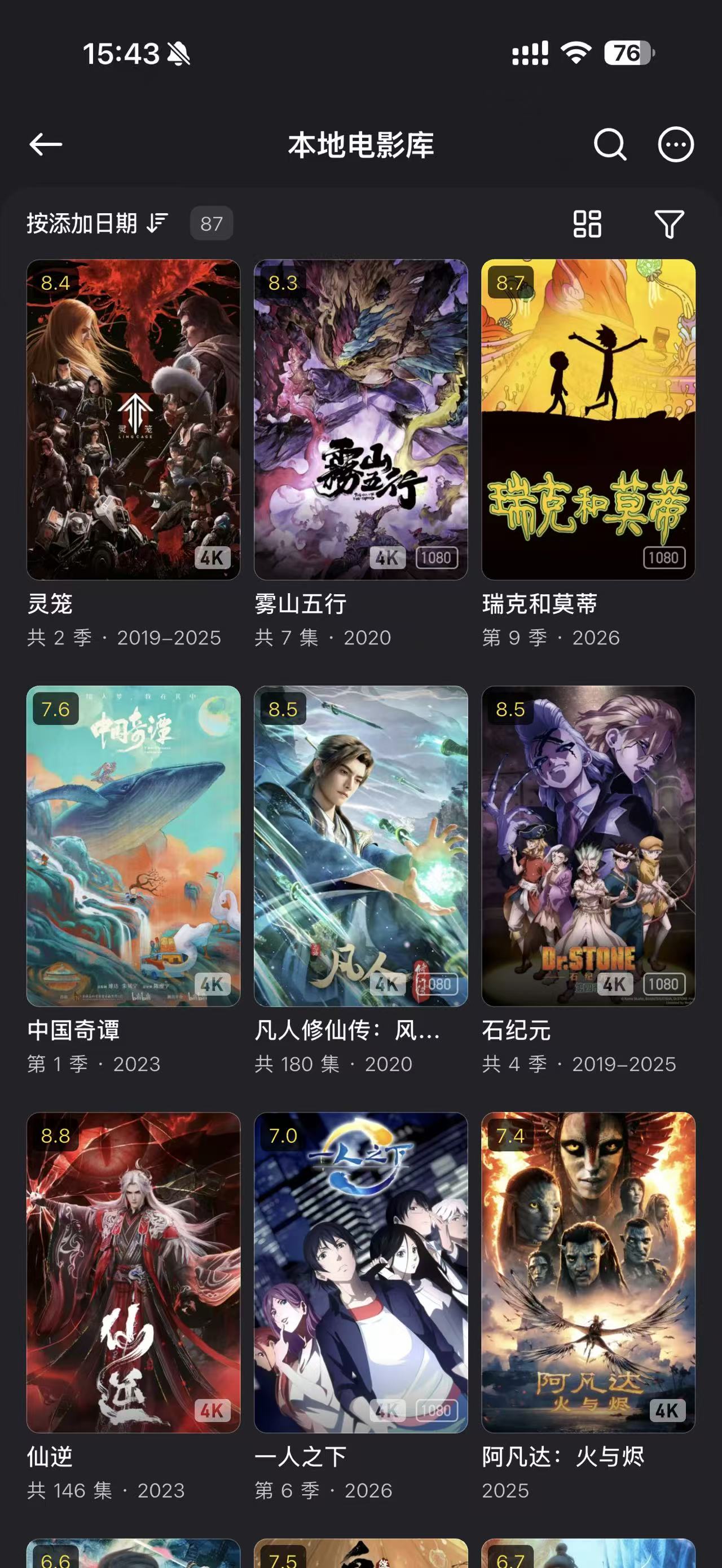Open the more options menu
The height and width of the screenshot is (1568, 722).
[676, 144]
